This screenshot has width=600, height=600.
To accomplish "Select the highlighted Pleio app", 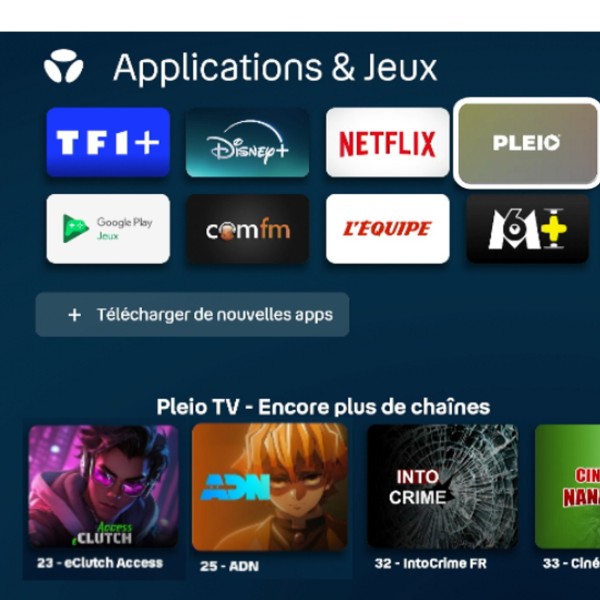I will [x=527, y=143].
